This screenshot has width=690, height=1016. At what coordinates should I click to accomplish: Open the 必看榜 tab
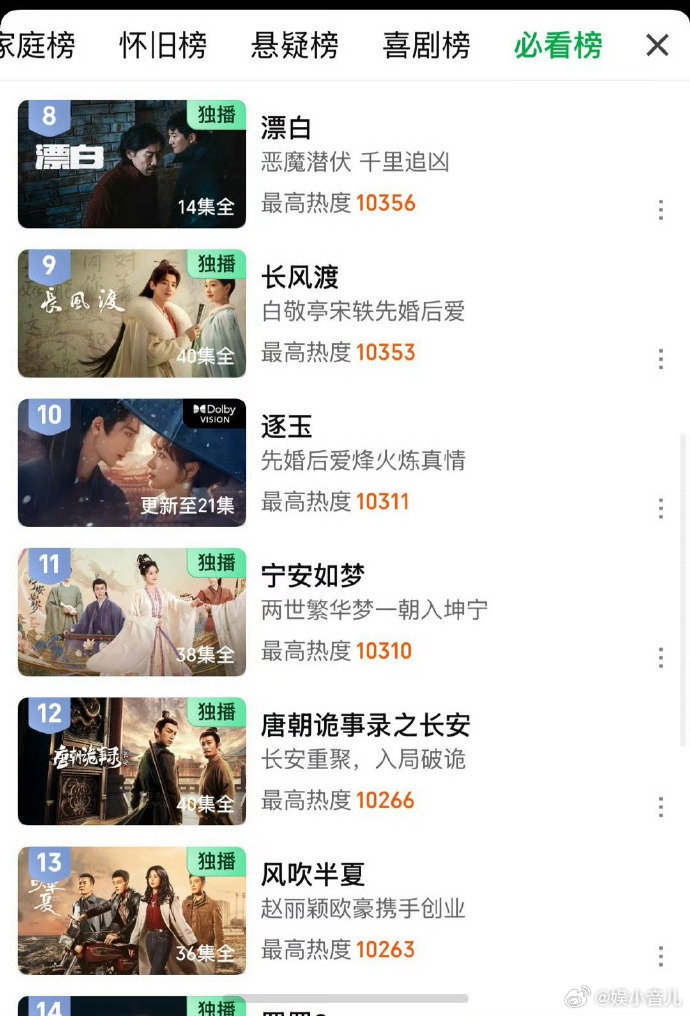coord(558,45)
